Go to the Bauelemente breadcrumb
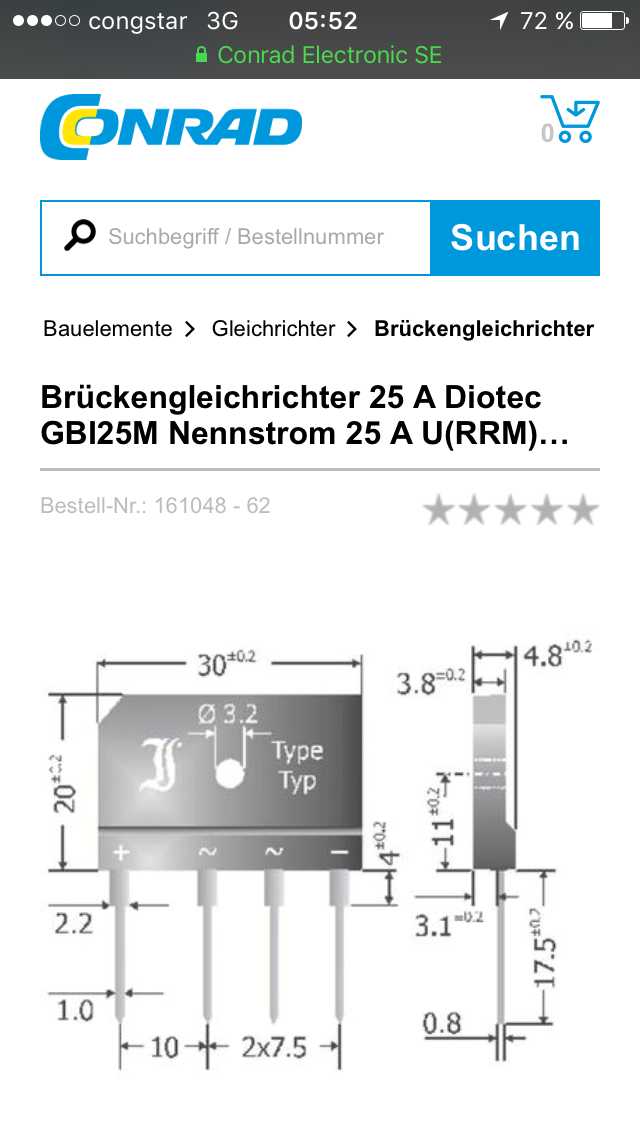Image resolution: width=640 pixels, height=1136 pixels. coord(108,329)
